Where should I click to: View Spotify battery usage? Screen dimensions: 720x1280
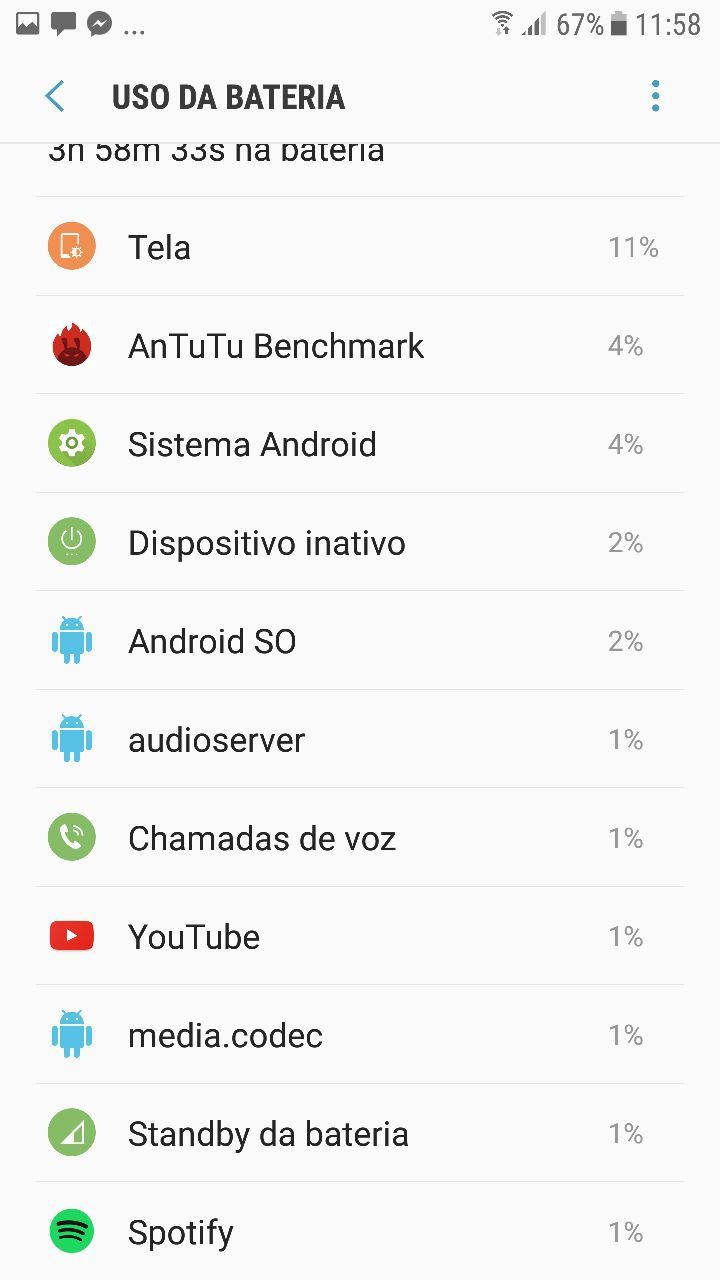tap(360, 1231)
